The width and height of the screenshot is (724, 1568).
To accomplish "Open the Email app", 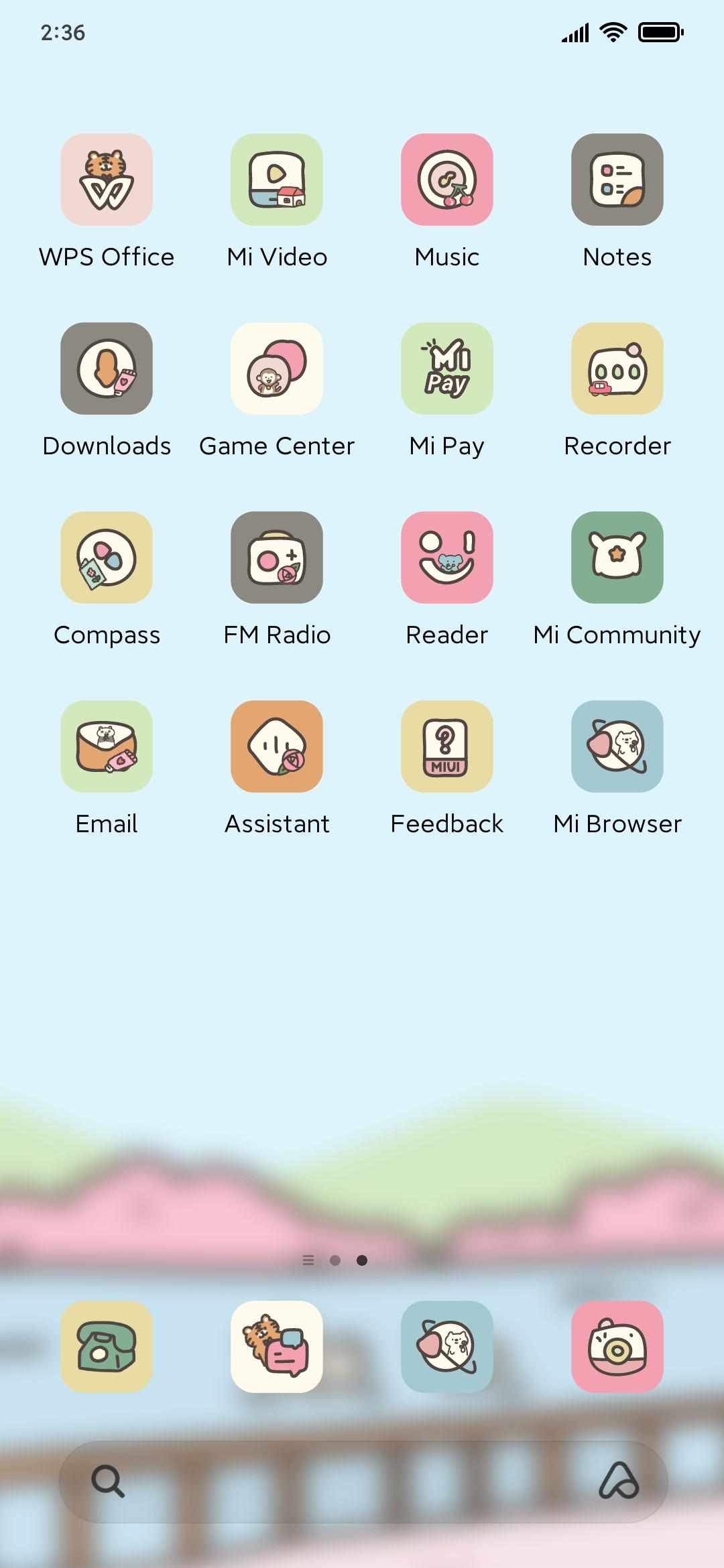I will (x=107, y=746).
